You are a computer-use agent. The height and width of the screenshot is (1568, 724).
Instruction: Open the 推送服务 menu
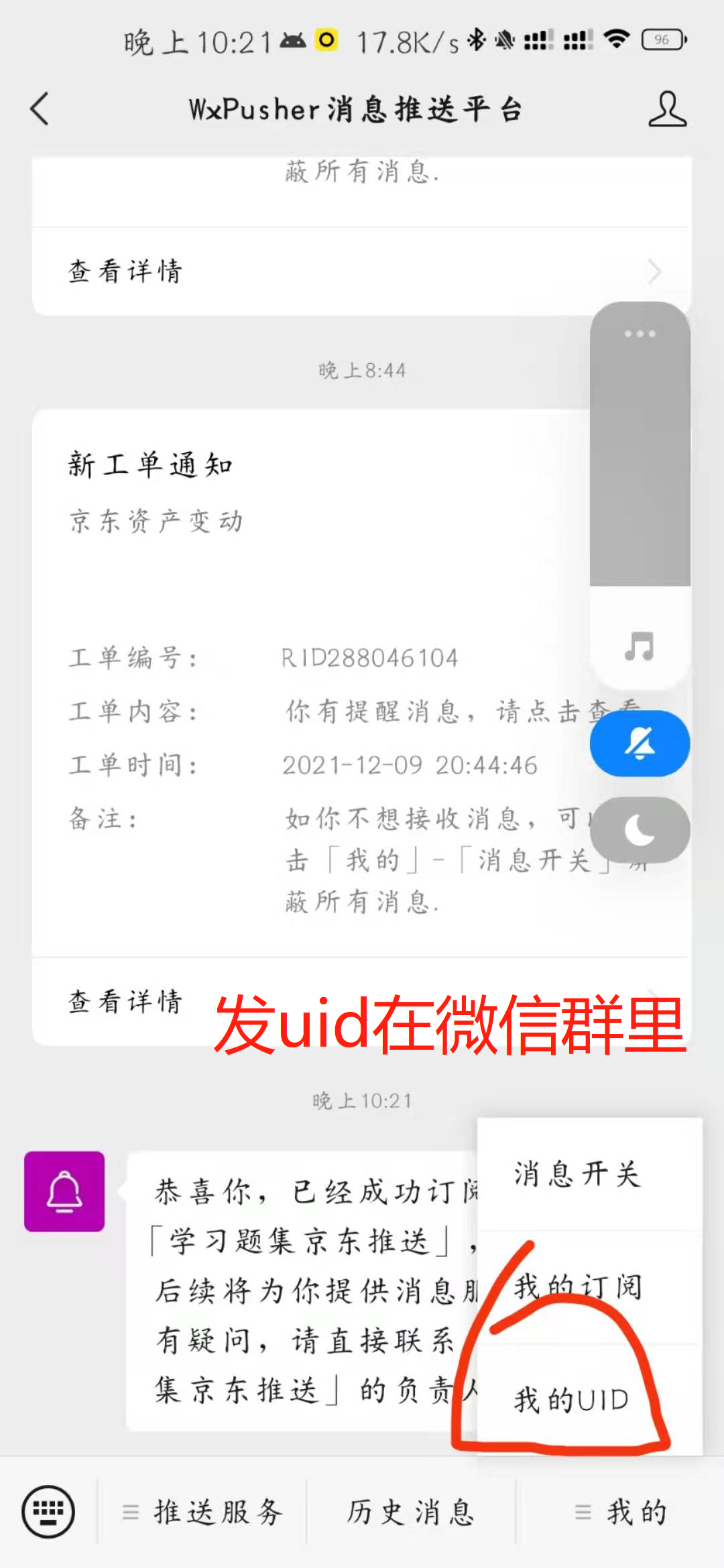click(x=204, y=1512)
